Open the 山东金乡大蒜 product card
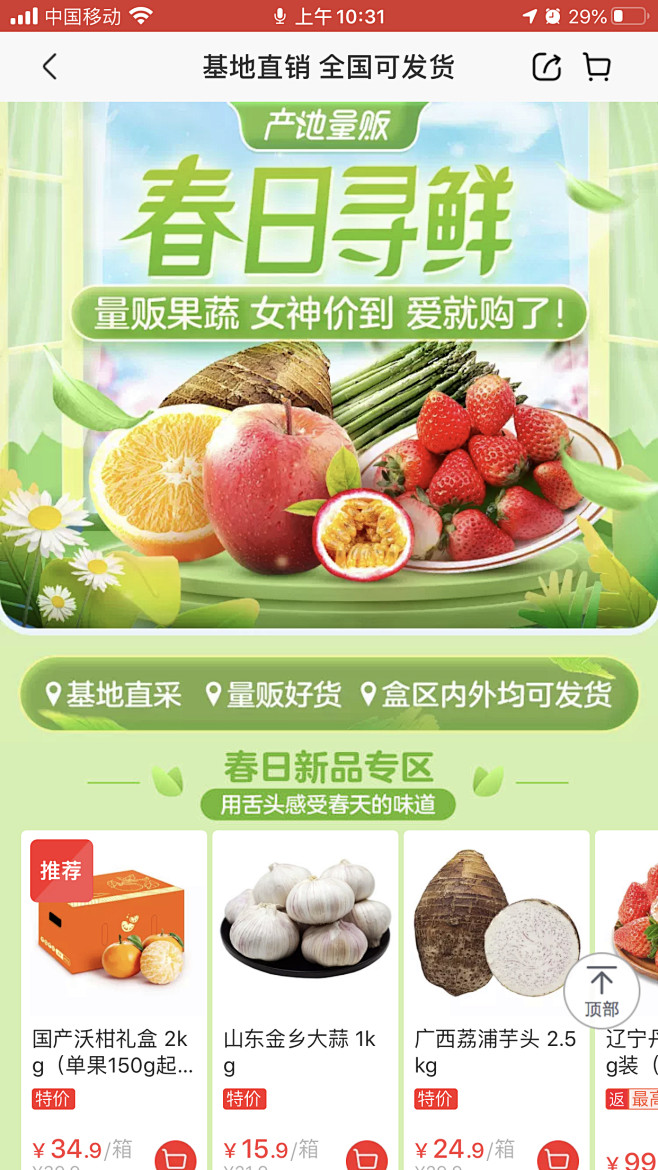Screen dimensions: 658x1170 [305, 930]
